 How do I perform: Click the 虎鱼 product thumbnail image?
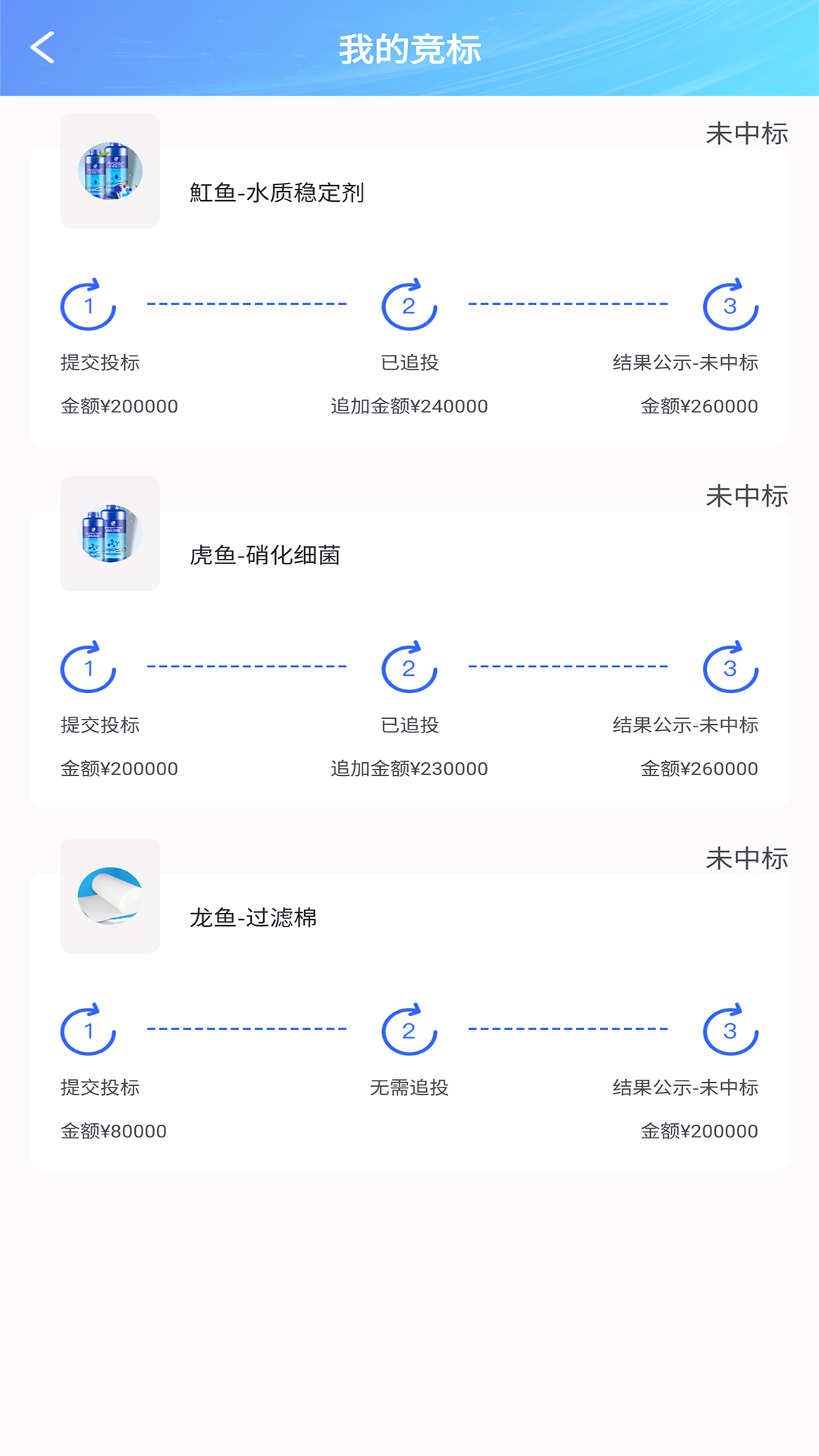(109, 532)
